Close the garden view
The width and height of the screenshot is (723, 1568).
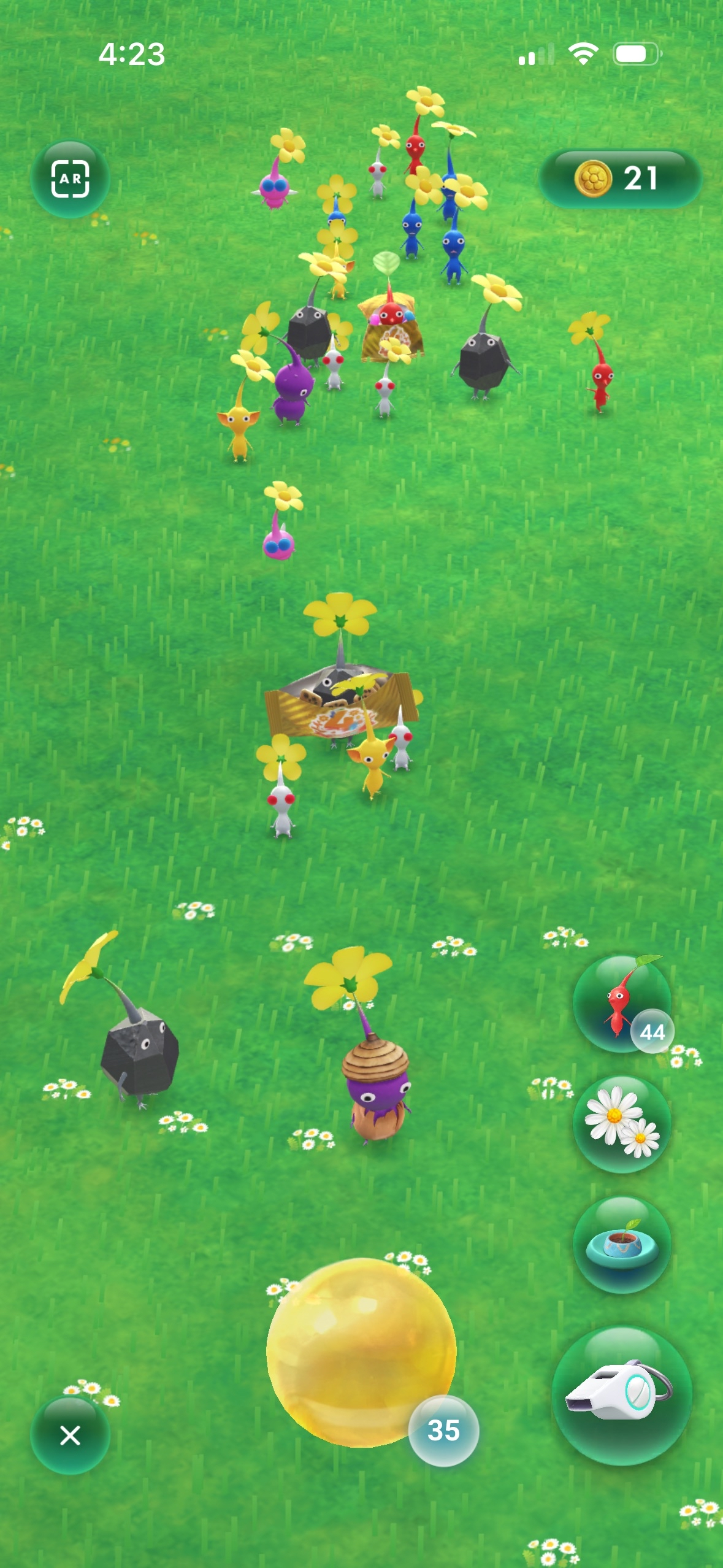[71, 1435]
